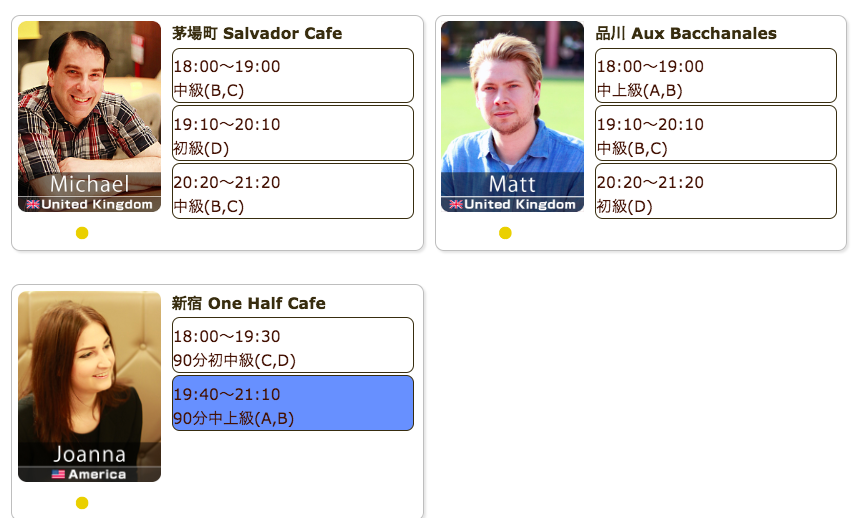The image size is (858, 518).
Task: Select Matt's 18:00〜19:00 中上級(A,B) slot
Action: tap(715, 76)
